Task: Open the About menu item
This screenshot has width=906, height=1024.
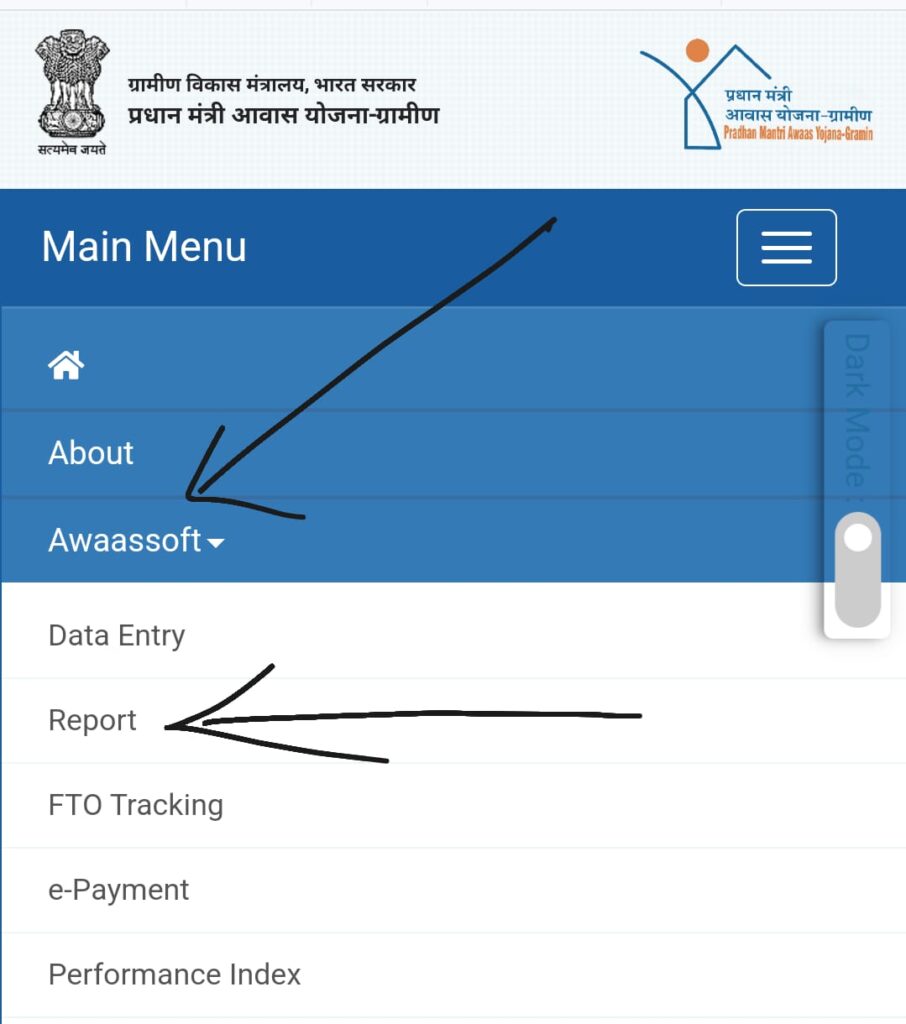Action: pyautogui.click(x=91, y=453)
